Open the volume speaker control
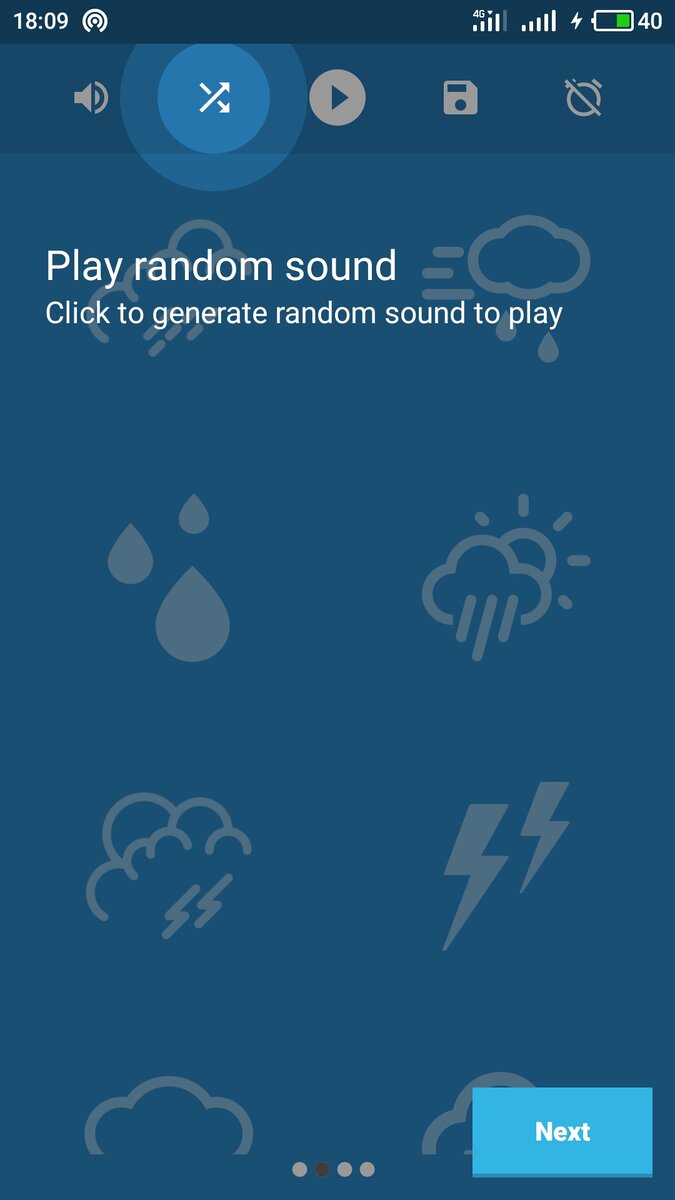Viewport: 675px width, 1200px height. (90, 98)
